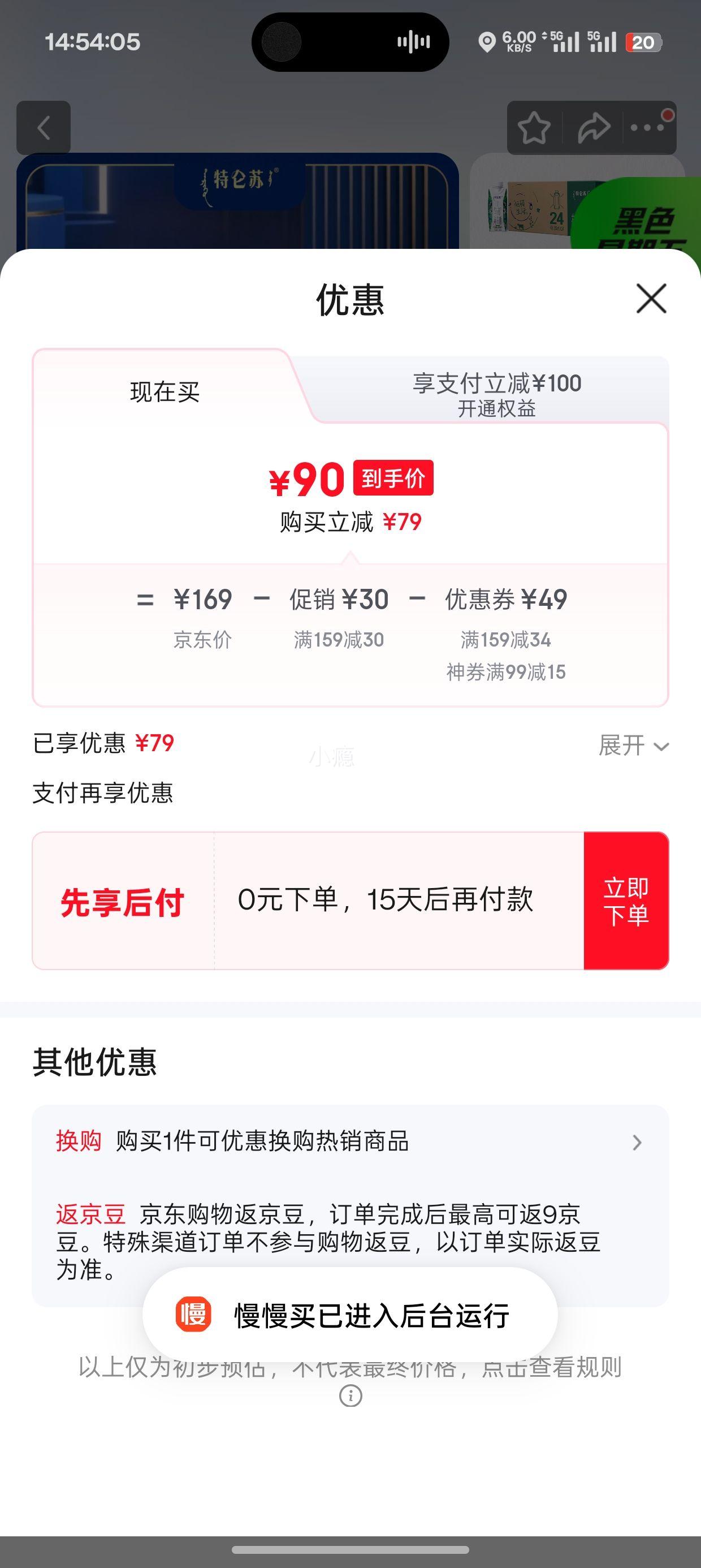Open sharing via the share arrow icon
The image size is (701, 1568).
(x=593, y=128)
